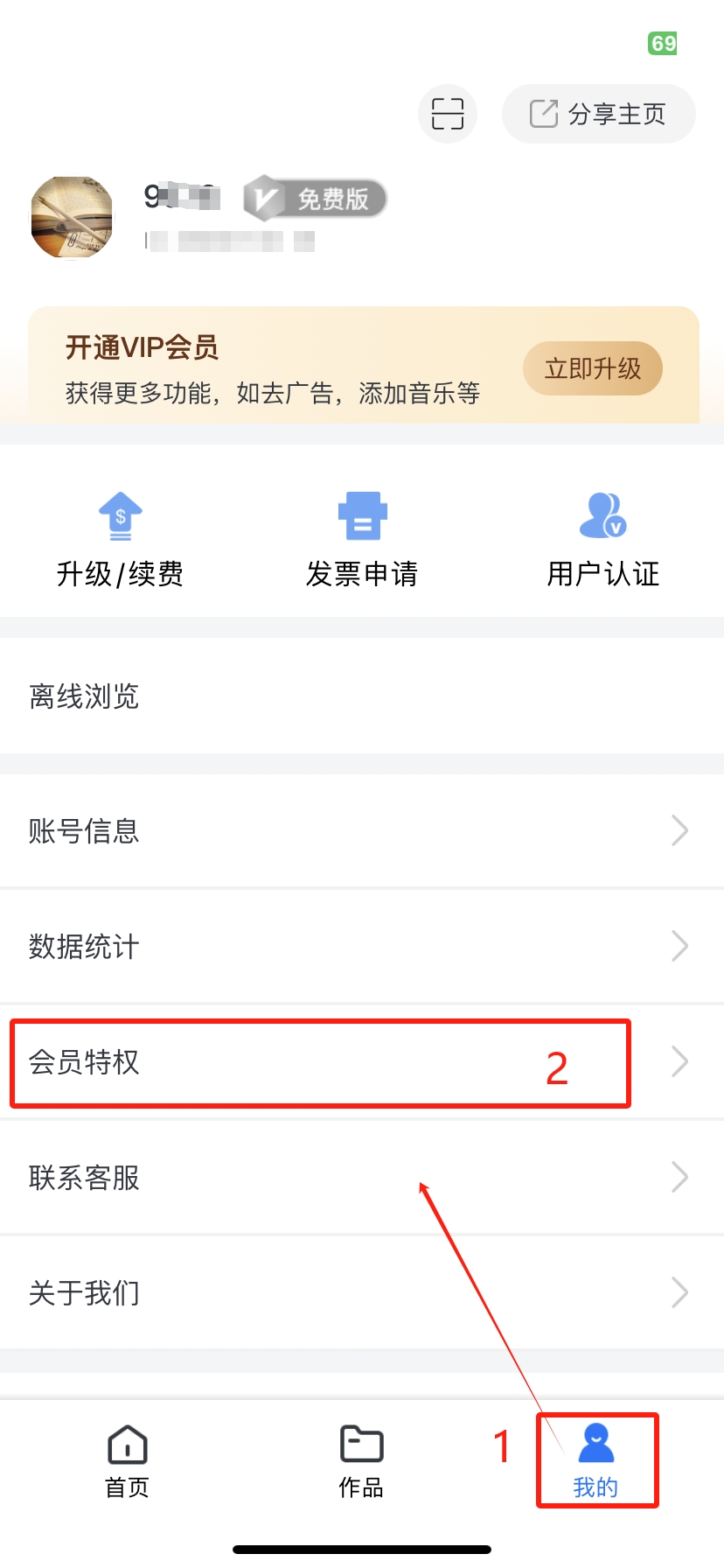This screenshot has width=724, height=1568.
Task: Tap the 免费版 membership badge
Action: click(x=316, y=199)
